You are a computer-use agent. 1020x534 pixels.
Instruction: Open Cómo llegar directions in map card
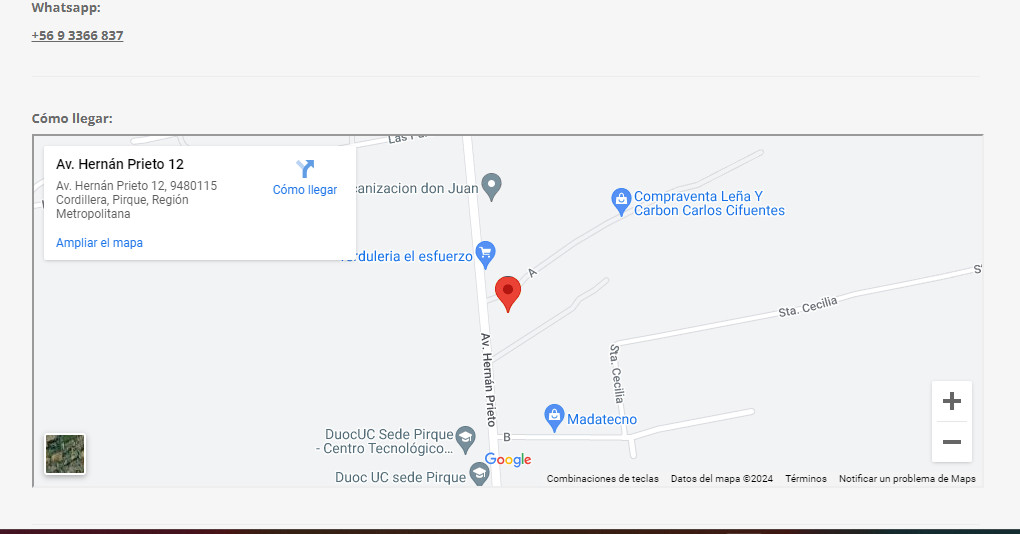point(304,177)
